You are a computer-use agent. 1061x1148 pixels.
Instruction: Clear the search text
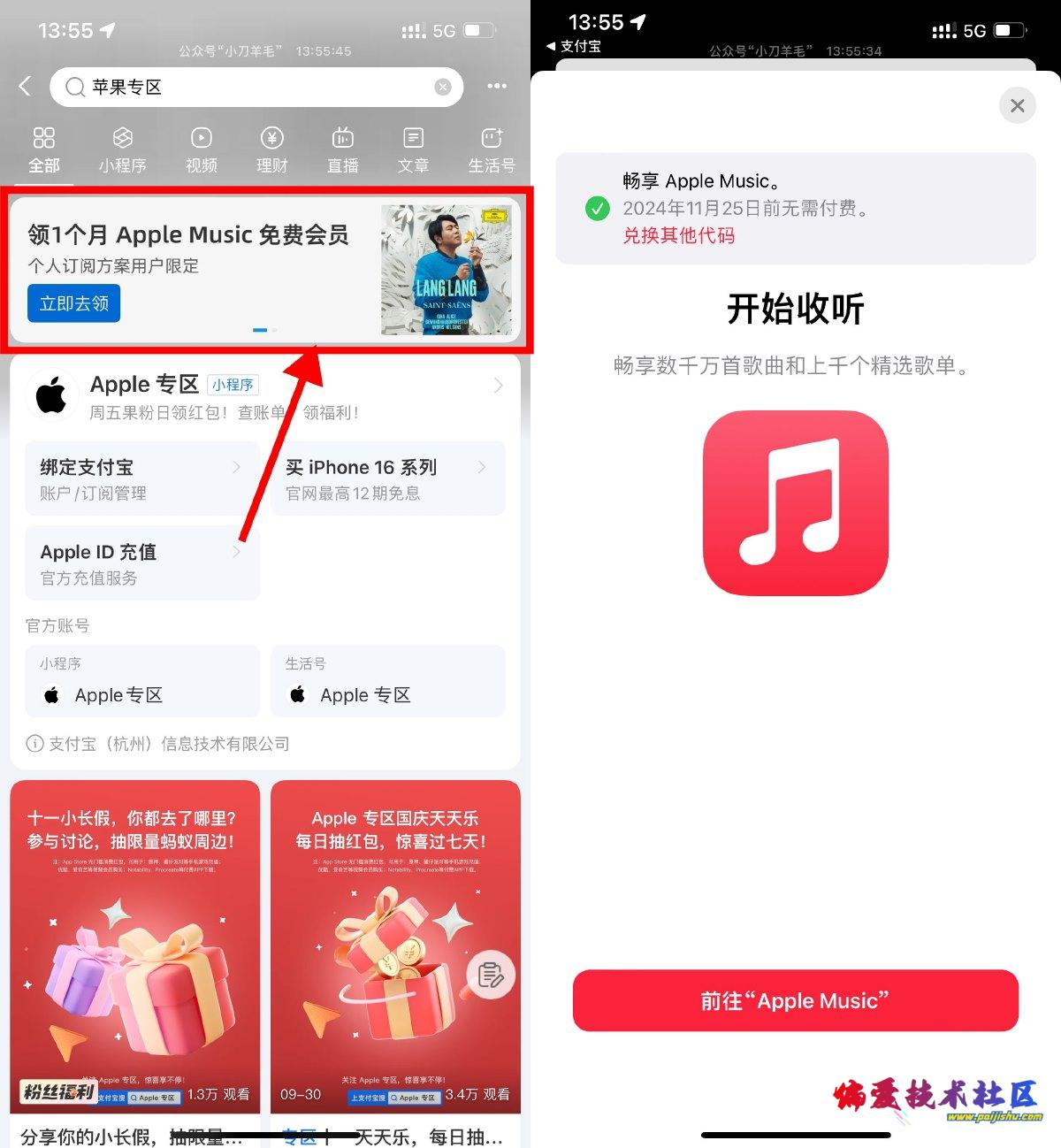tap(443, 87)
